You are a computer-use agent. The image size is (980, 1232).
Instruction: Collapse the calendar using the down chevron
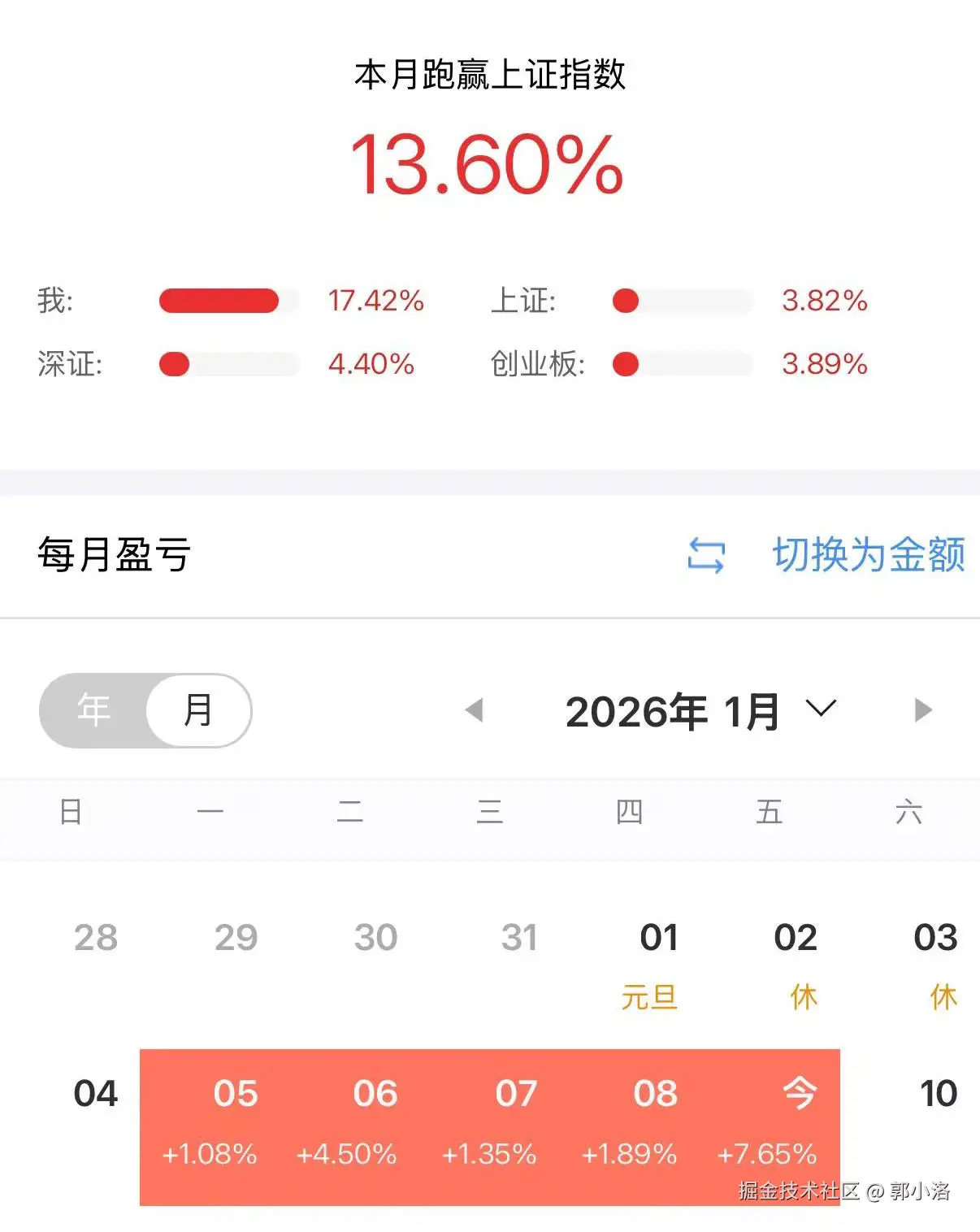click(818, 709)
